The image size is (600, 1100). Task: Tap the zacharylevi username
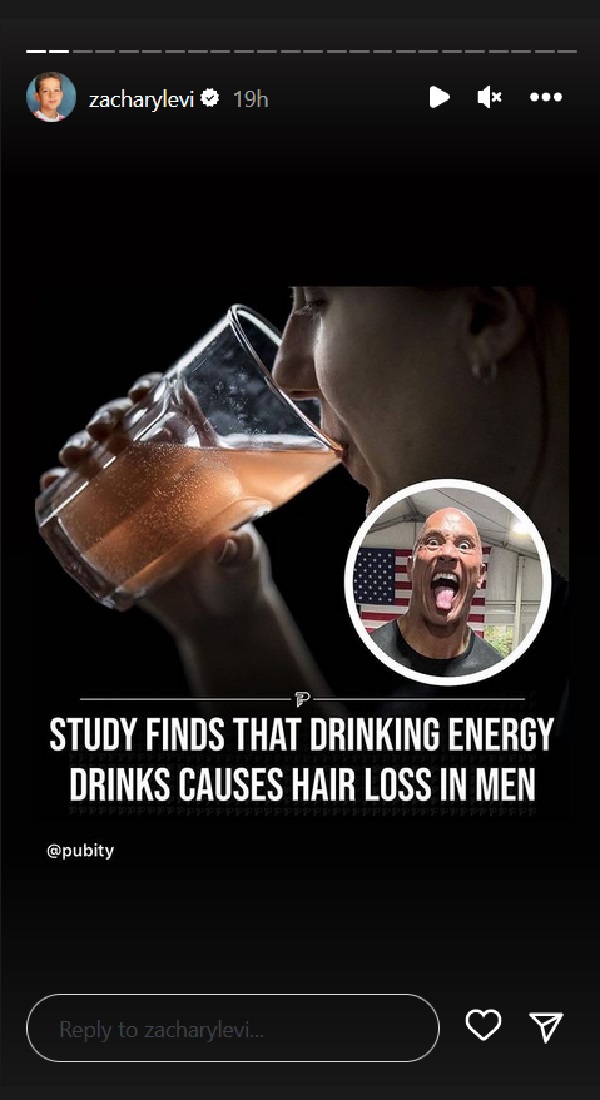141,99
